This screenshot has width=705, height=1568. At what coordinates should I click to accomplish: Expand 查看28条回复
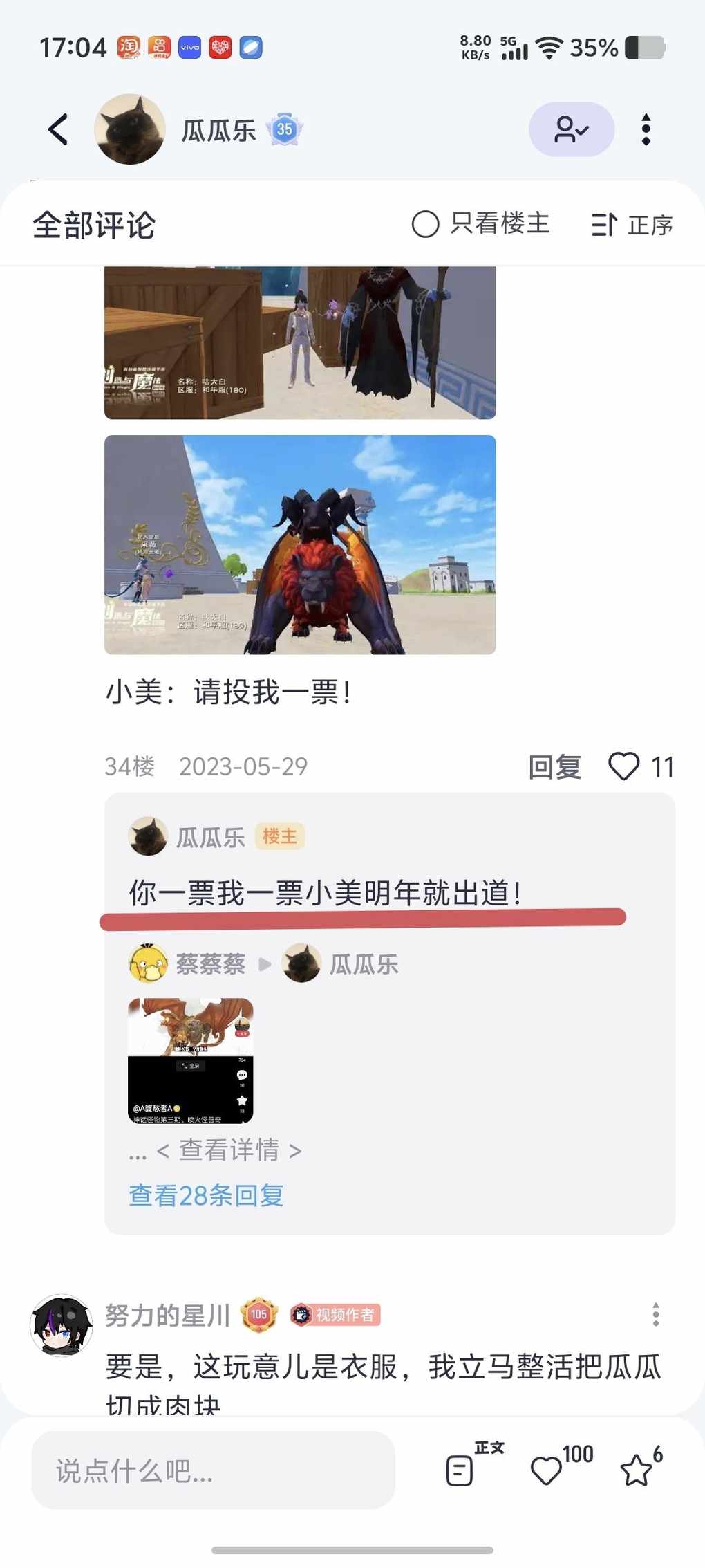pos(206,1195)
